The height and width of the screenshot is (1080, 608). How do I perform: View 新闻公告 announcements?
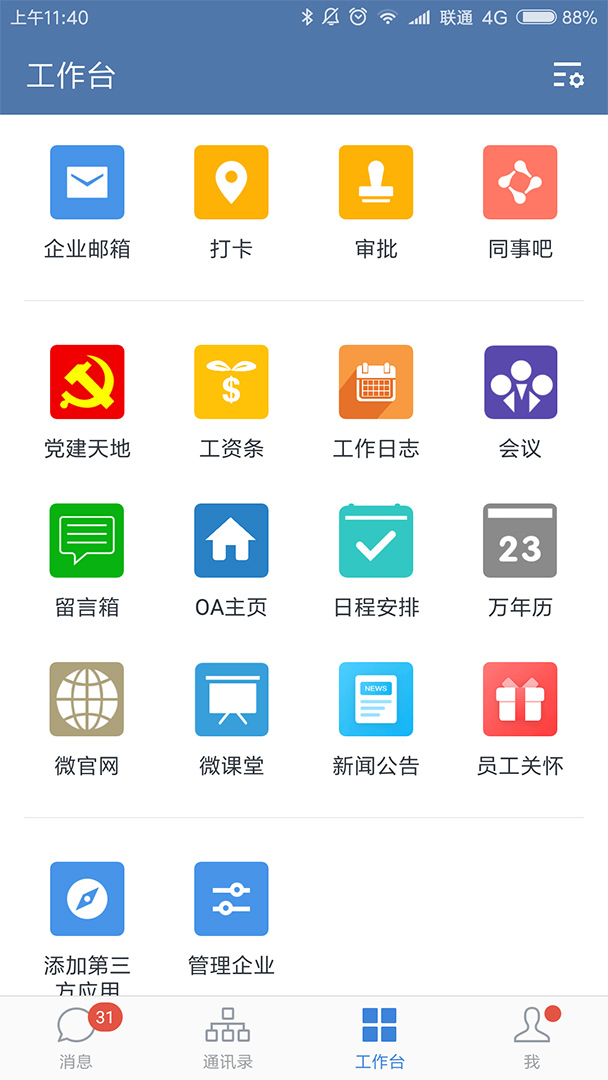pyautogui.click(x=376, y=699)
